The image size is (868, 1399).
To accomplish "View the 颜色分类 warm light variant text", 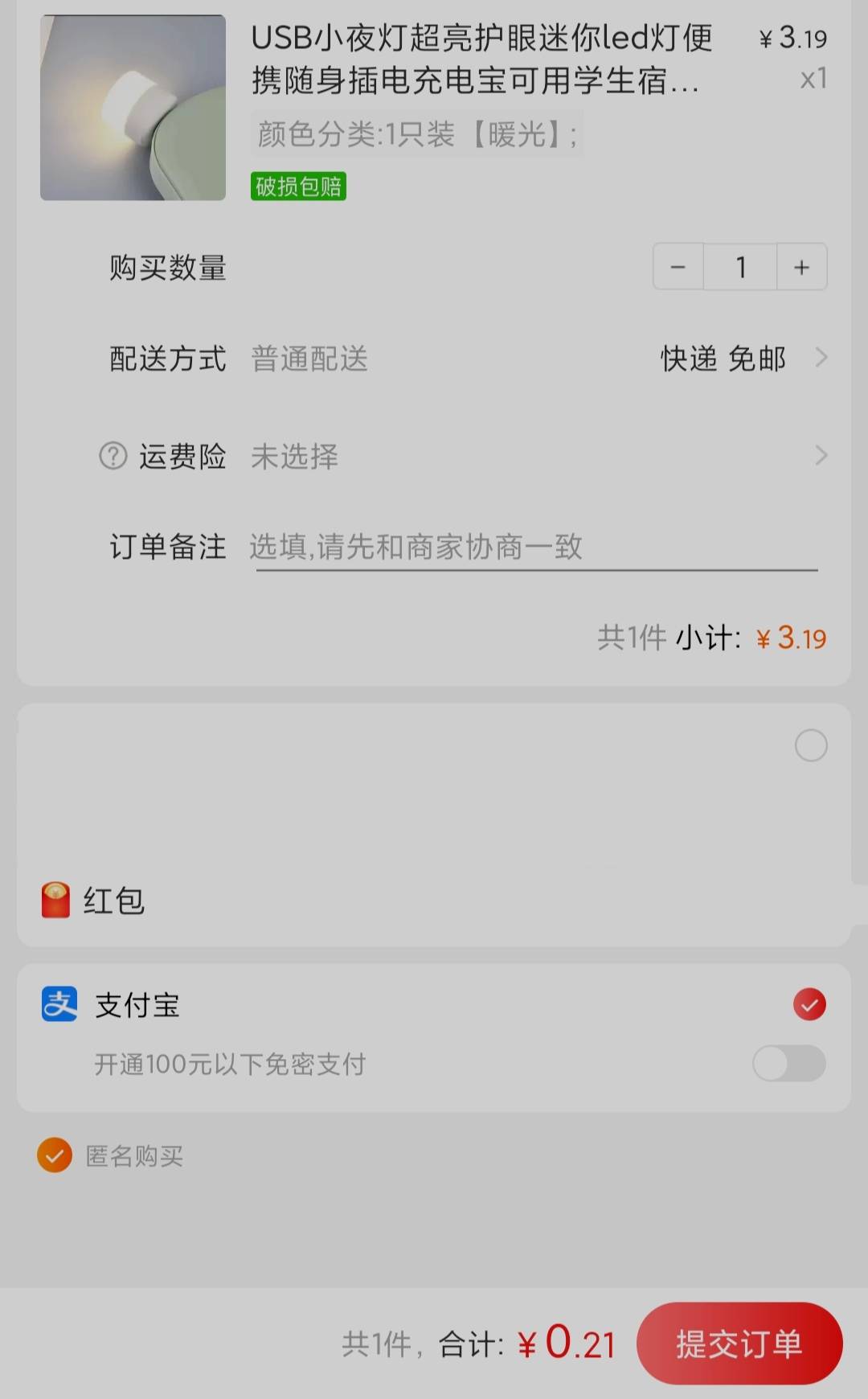I will point(418,134).
